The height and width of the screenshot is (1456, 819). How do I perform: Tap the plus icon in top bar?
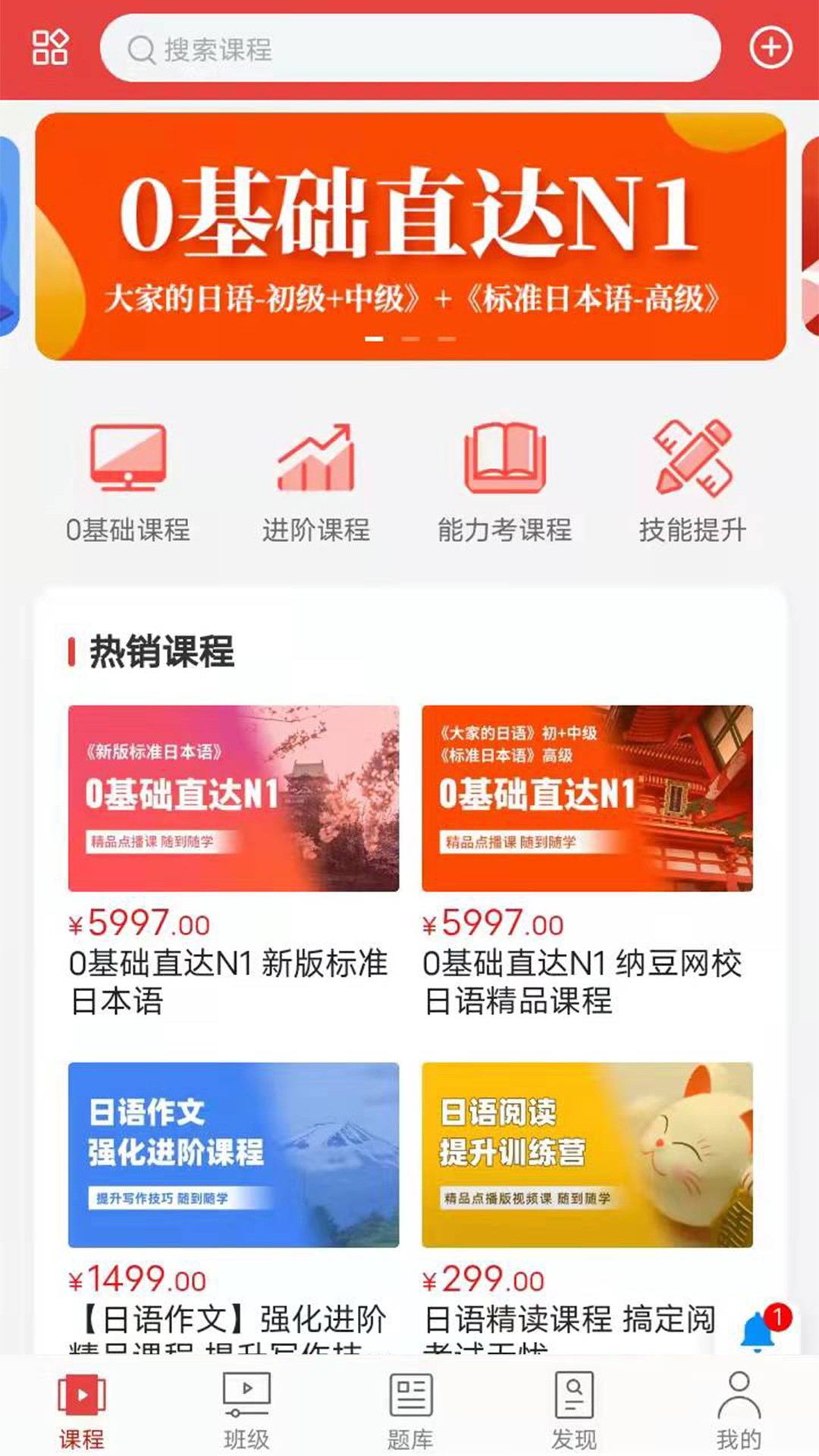tap(770, 48)
